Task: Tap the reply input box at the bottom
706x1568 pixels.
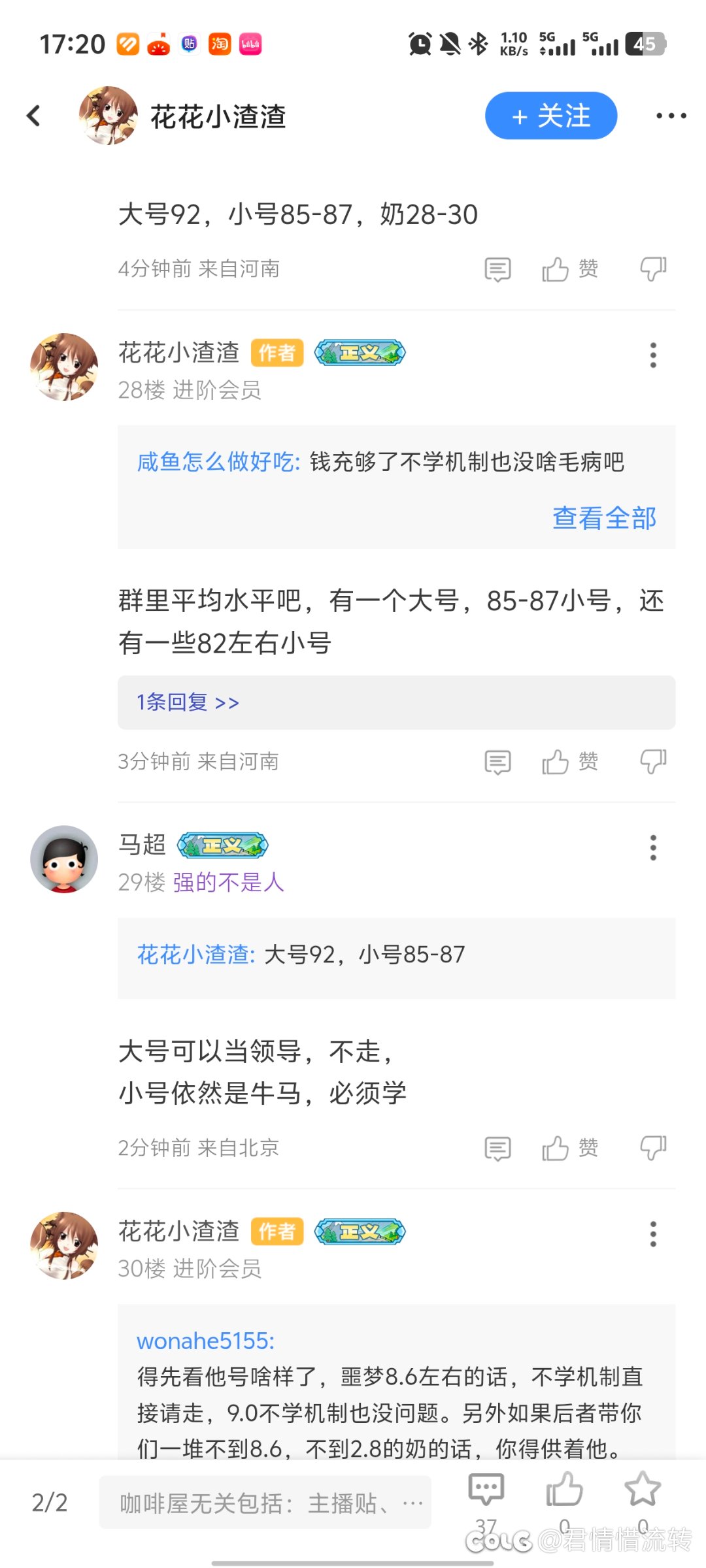Action: tap(265, 1503)
